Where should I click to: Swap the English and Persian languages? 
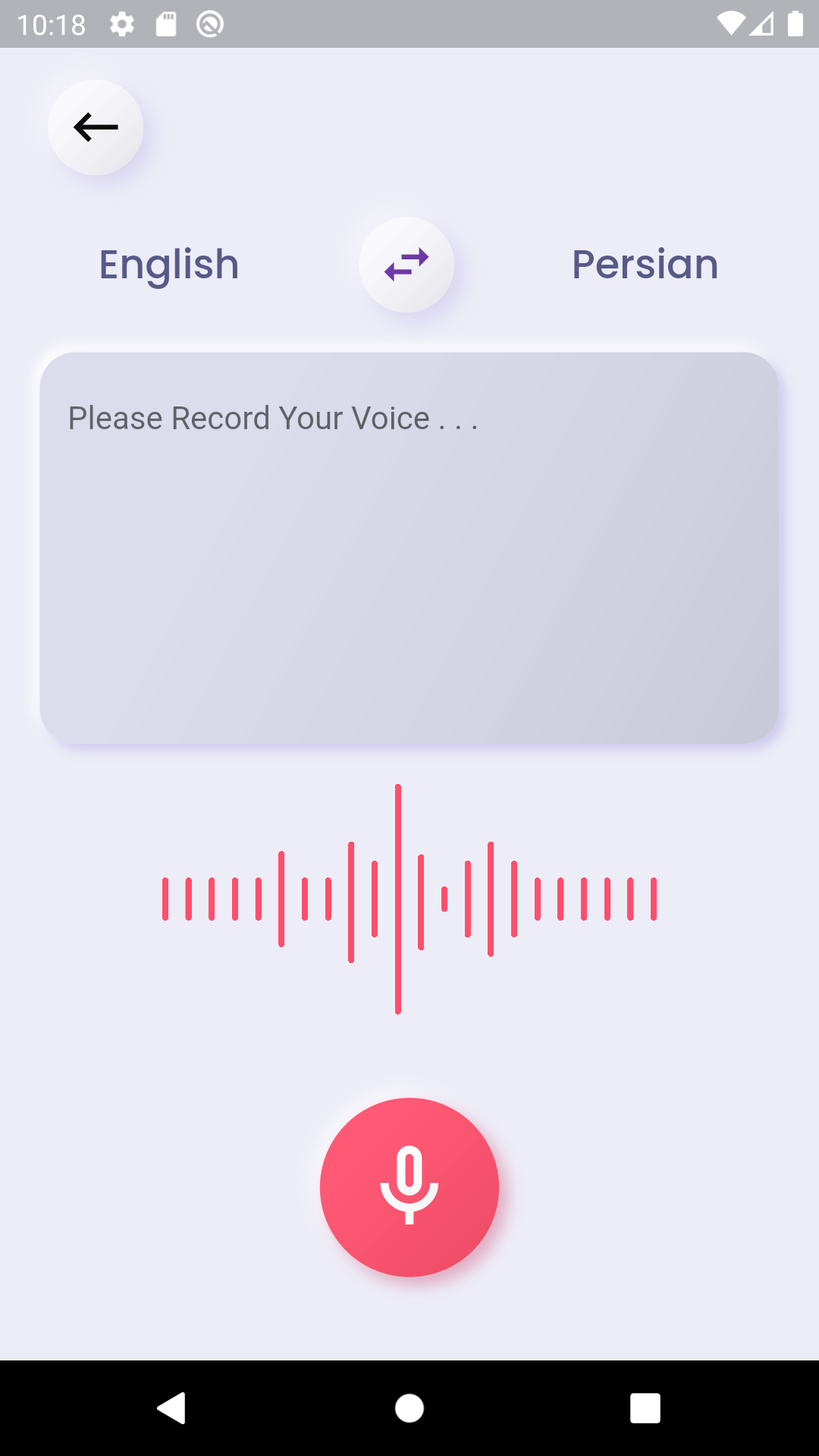click(x=406, y=265)
